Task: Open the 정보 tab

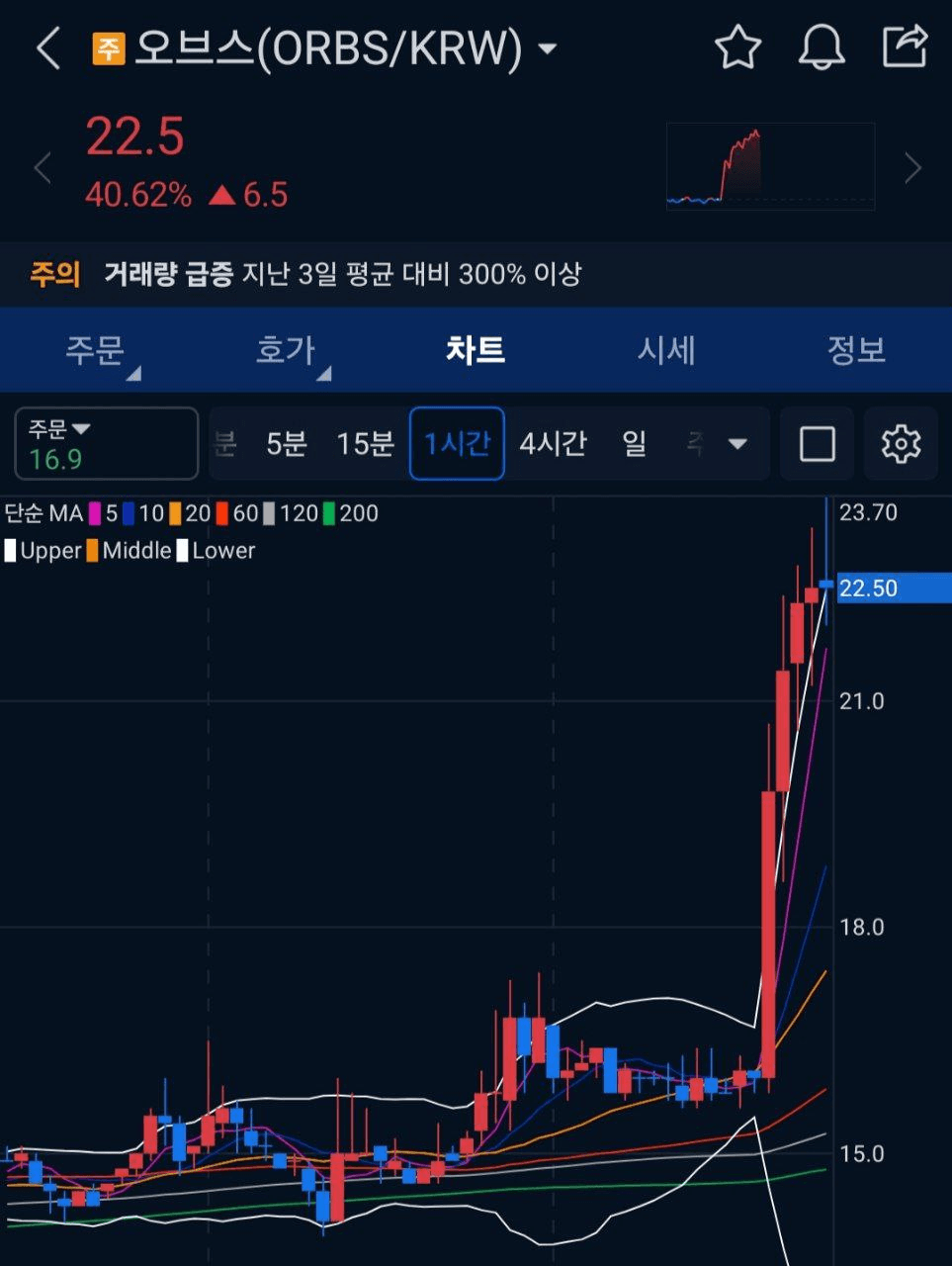Action: click(x=856, y=350)
